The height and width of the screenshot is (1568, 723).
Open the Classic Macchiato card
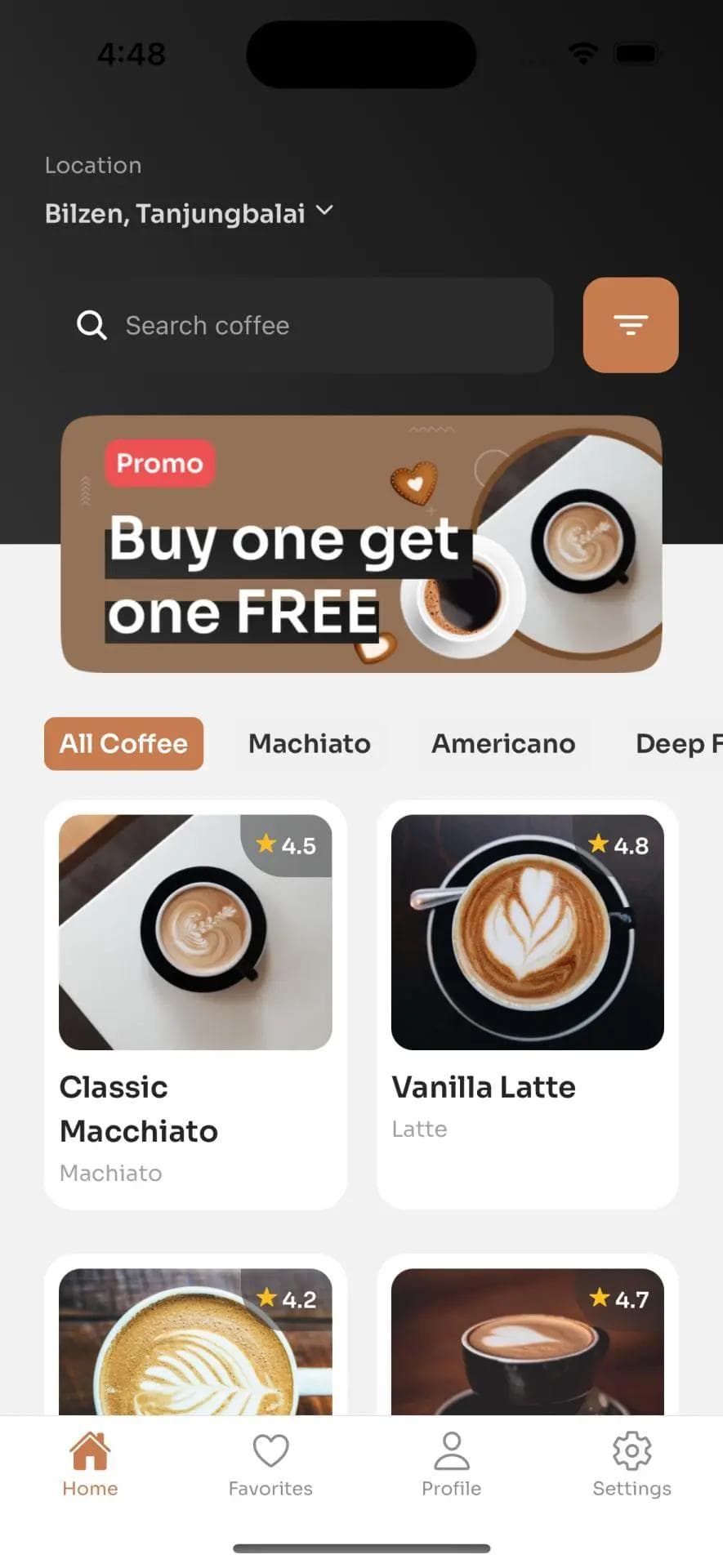195,1004
